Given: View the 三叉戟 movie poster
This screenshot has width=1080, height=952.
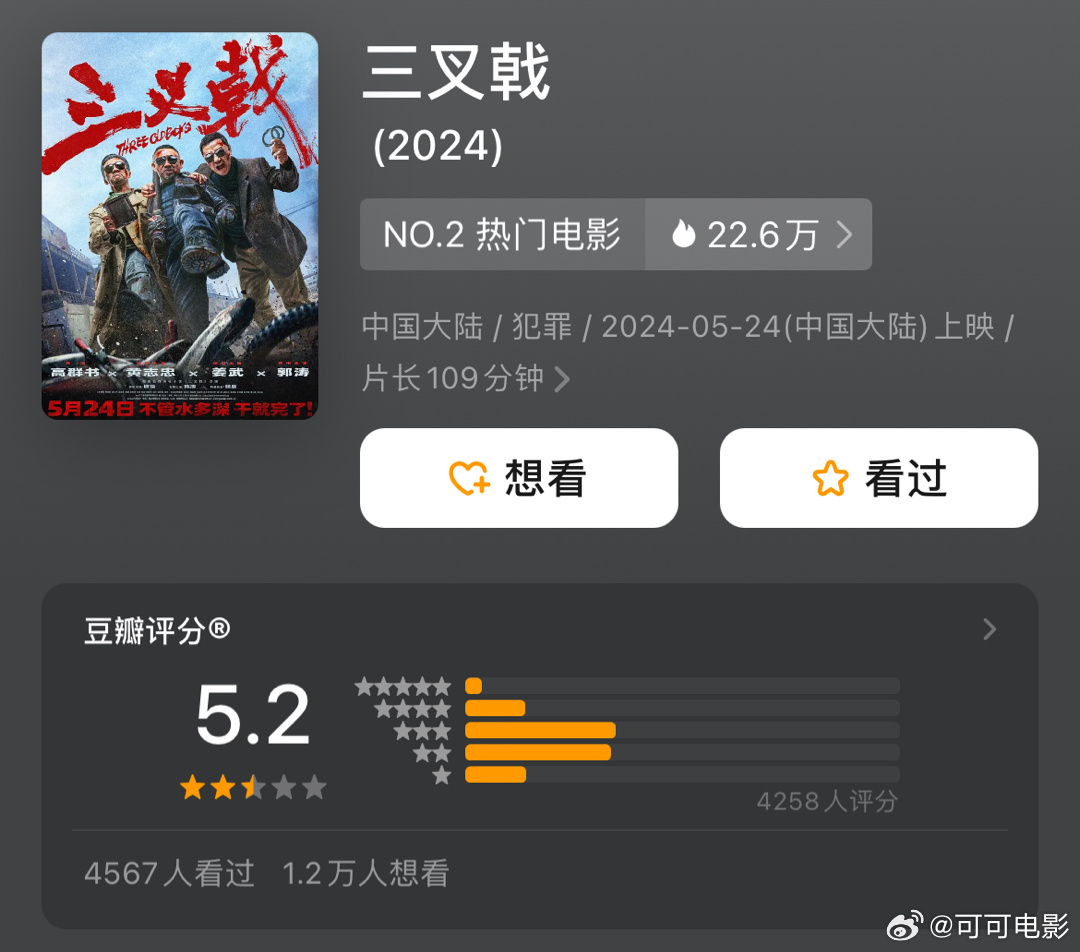Looking at the screenshot, I should (180, 226).
